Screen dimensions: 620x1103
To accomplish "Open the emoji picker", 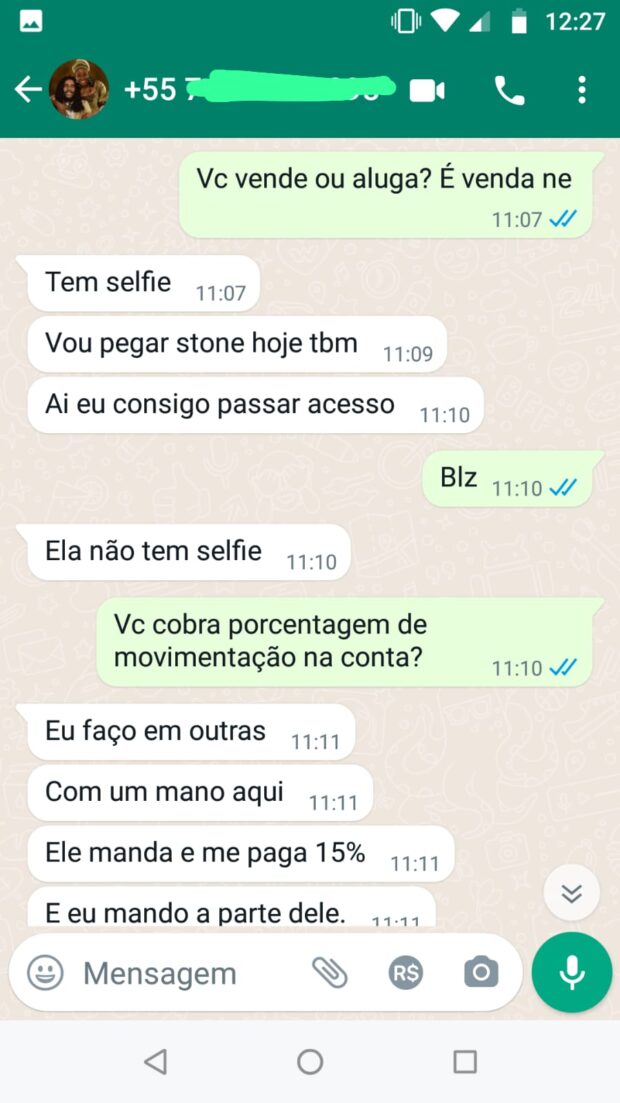I will click(45, 973).
